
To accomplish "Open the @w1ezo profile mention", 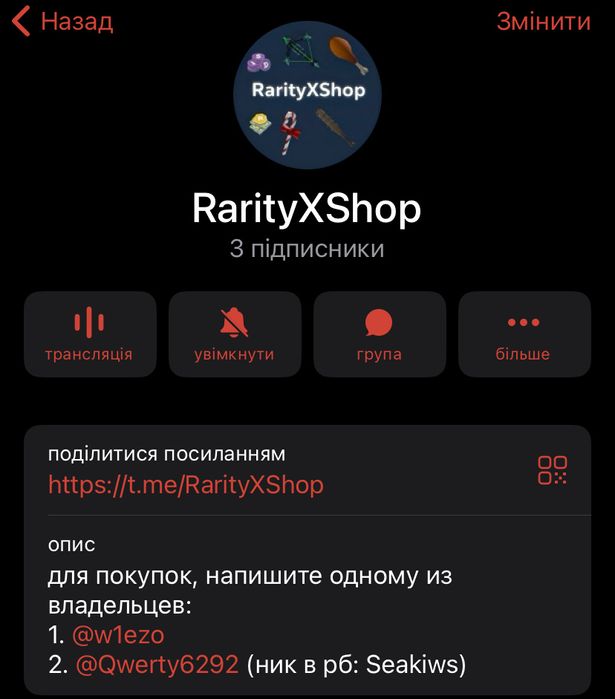I will coord(118,635).
